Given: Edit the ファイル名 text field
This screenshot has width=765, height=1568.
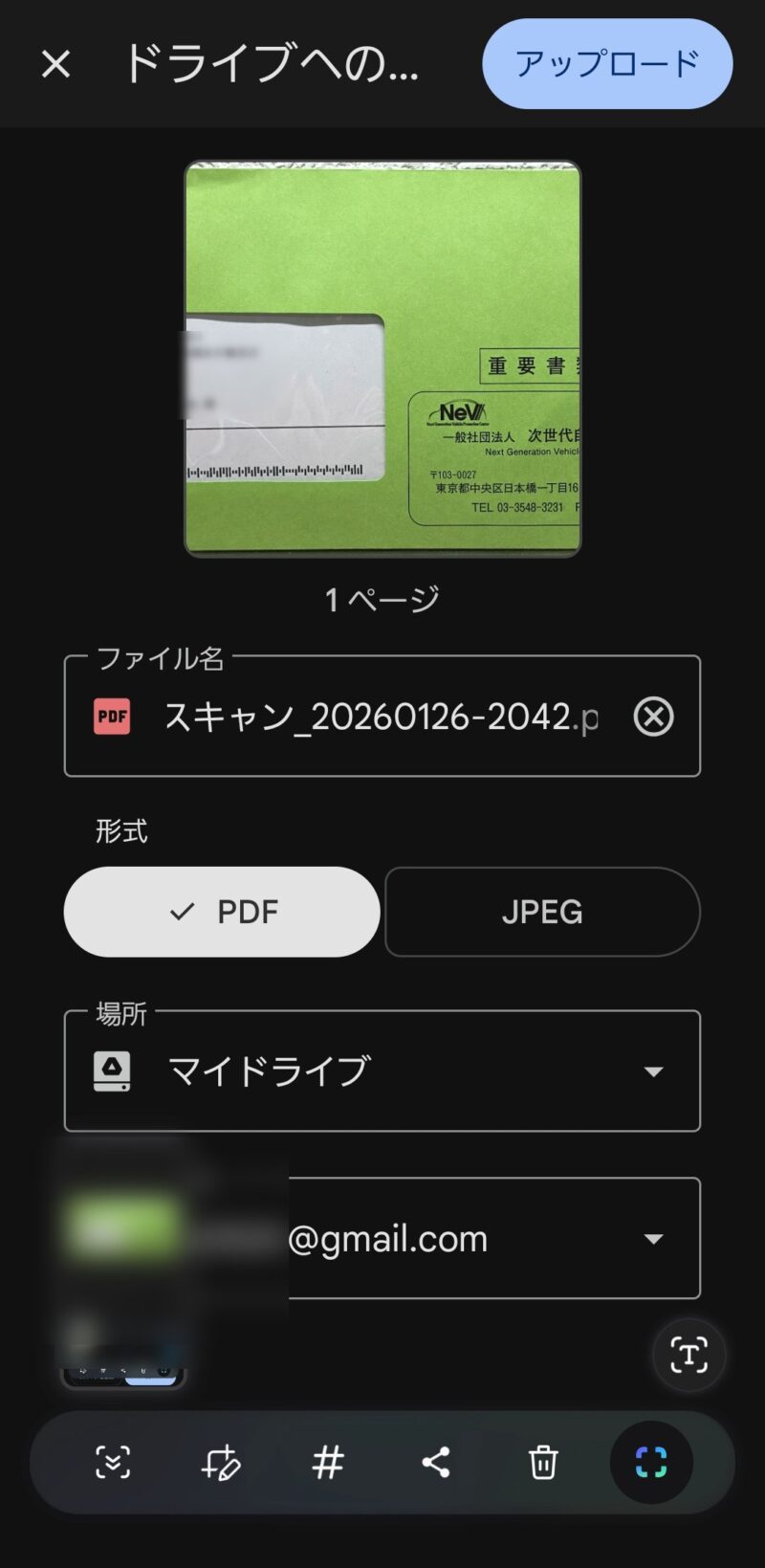Looking at the screenshot, I should tap(381, 717).
